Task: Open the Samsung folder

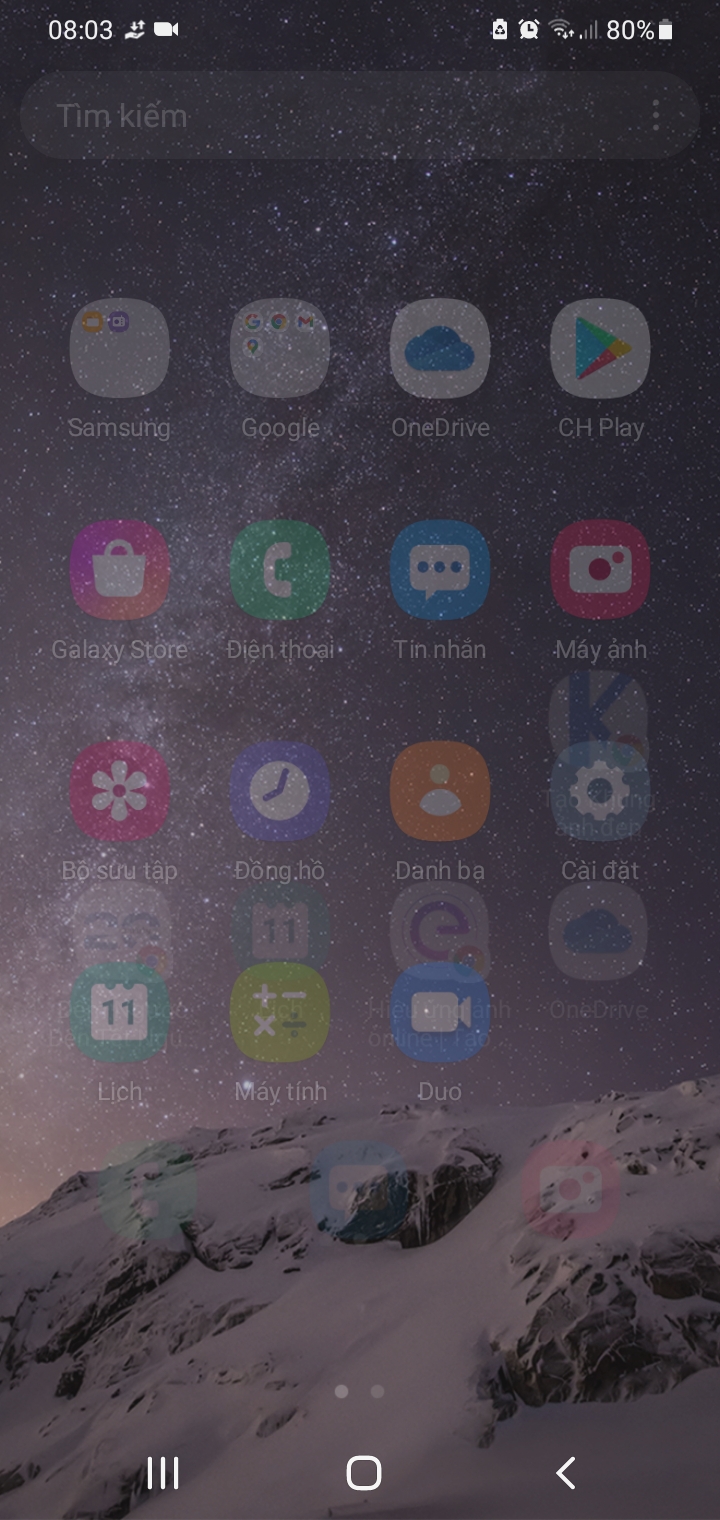Action: click(x=120, y=348)
